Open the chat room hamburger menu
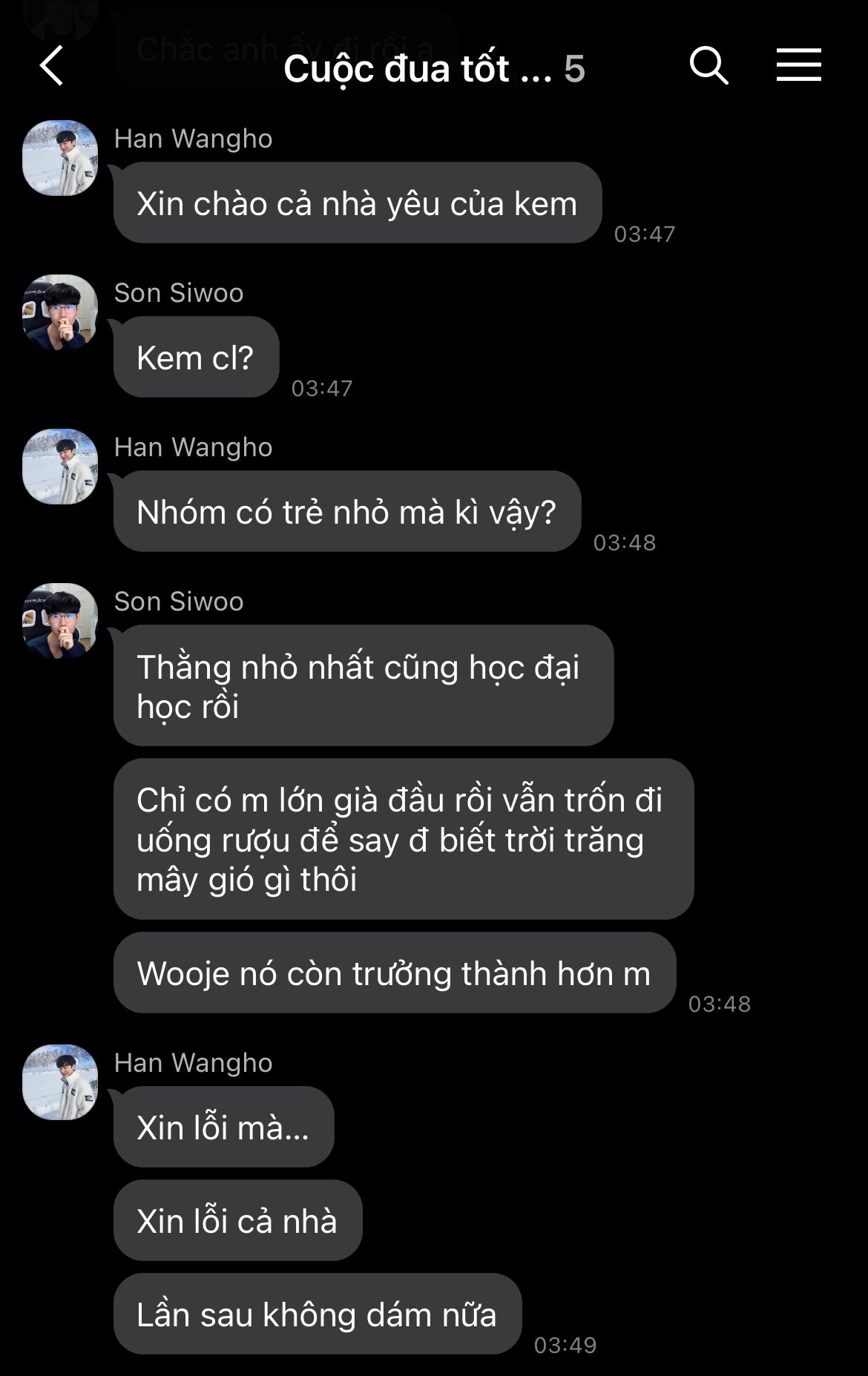This screenshot has width=868, height=1376. pyautogui.click(x=798, y=66)
